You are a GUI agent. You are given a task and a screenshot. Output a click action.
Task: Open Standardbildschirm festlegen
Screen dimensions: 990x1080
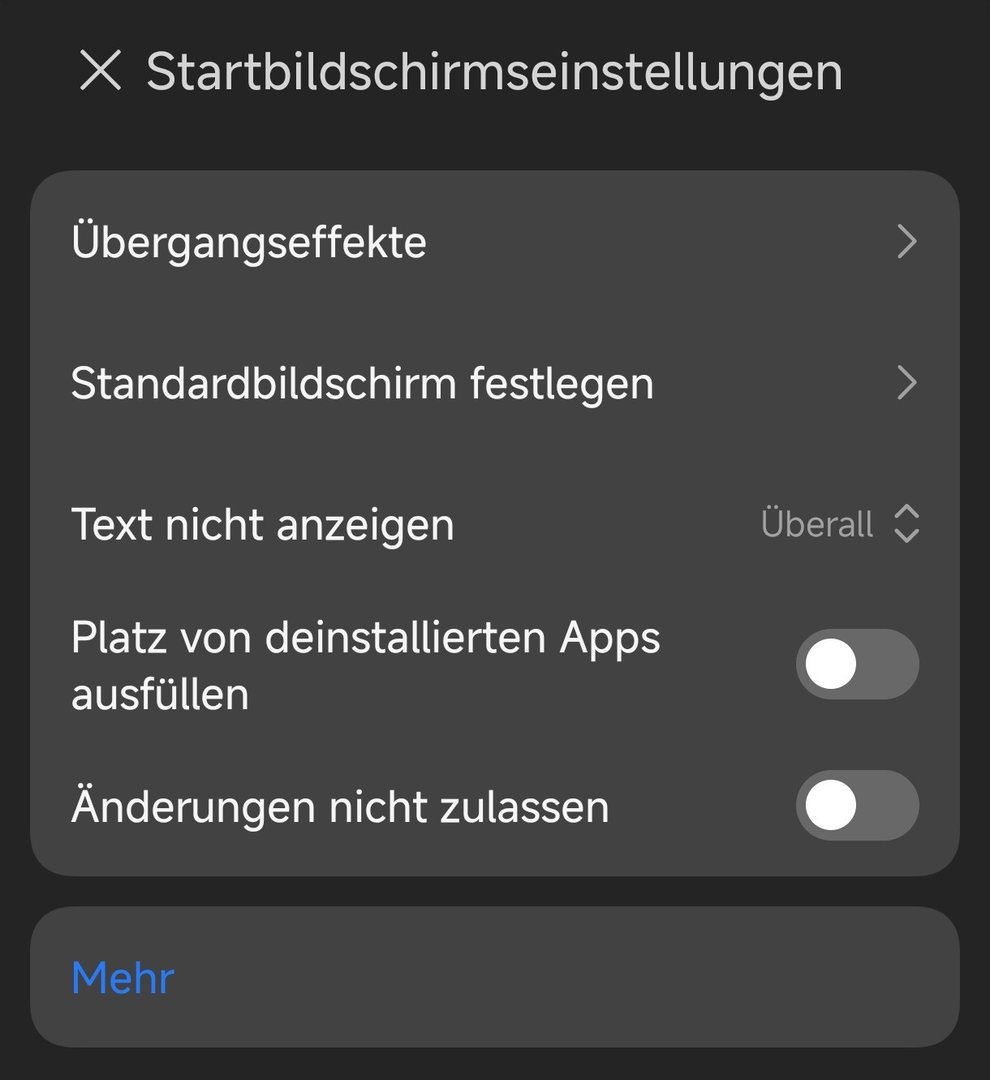494,383
